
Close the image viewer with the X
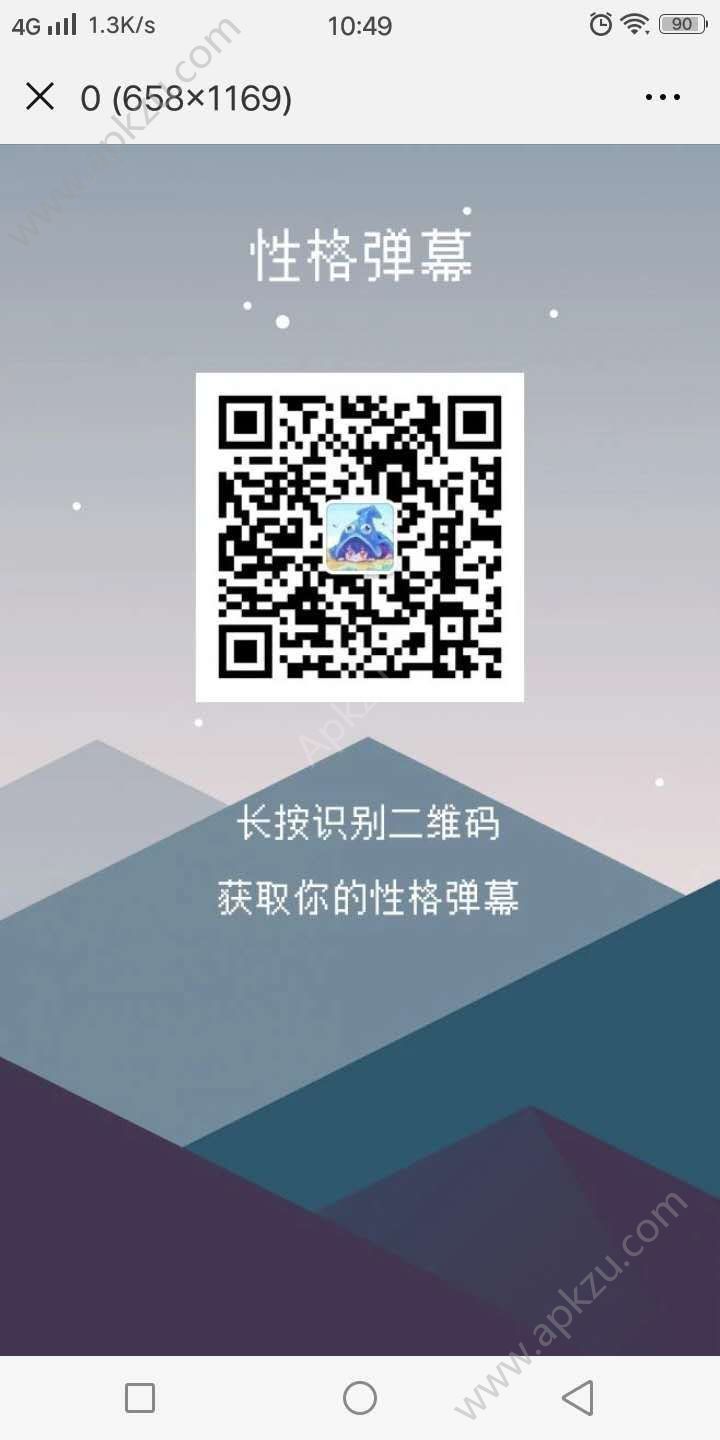point(40,97)
